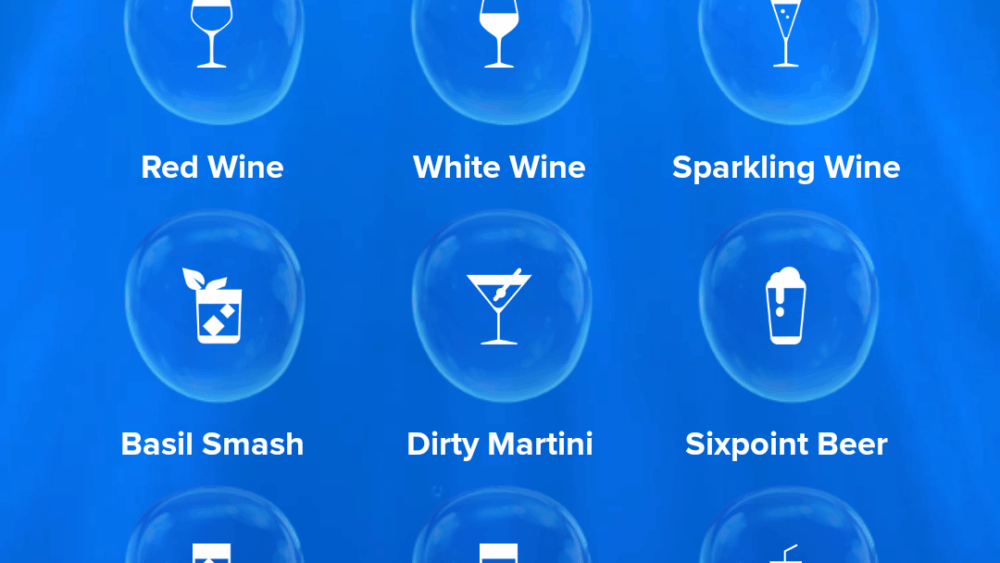
Task: Tap the Sixpoint Beer drink
Action: pos(786,305)
